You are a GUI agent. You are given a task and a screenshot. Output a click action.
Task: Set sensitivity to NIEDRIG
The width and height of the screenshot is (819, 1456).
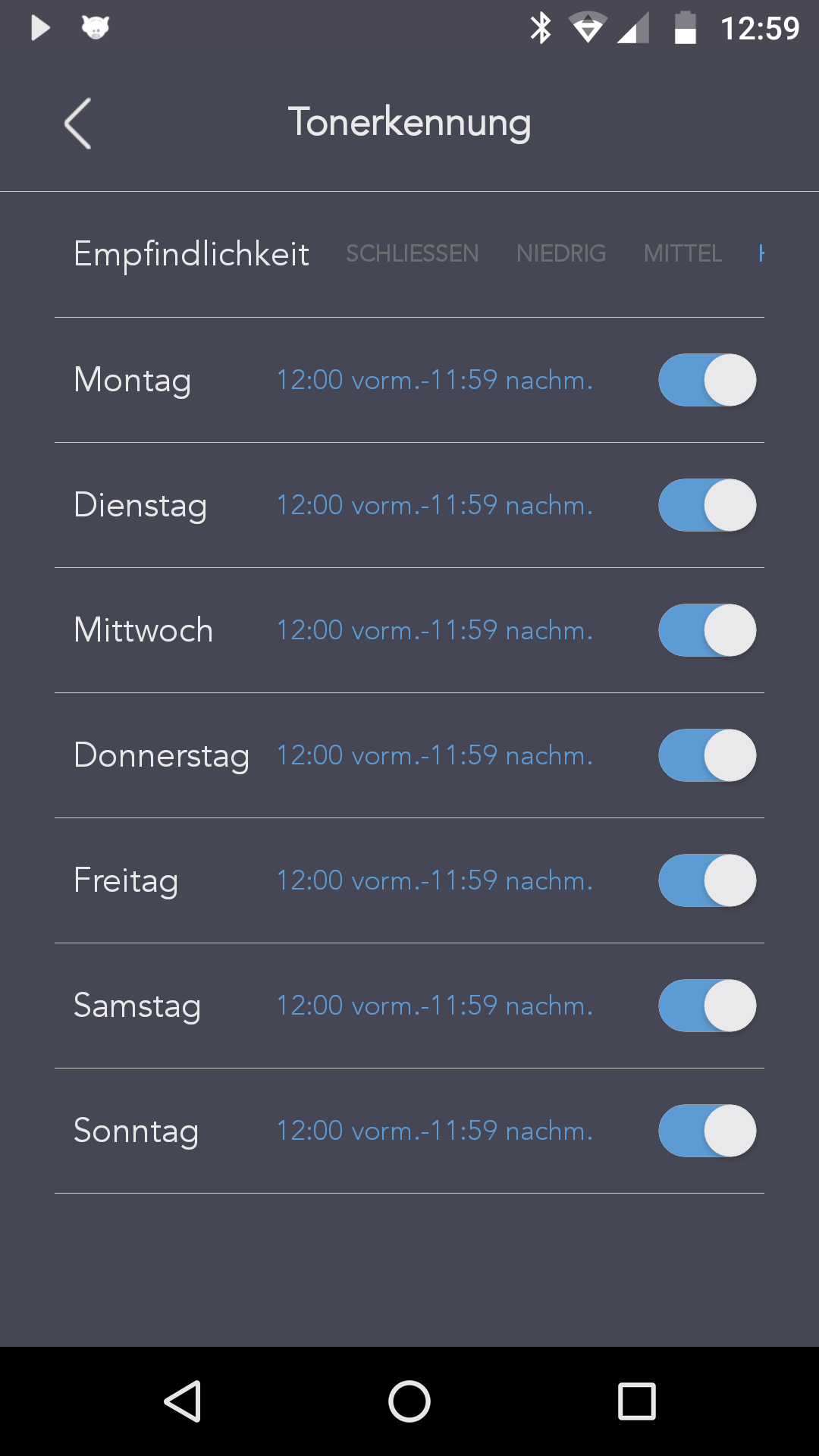coord(561,253)
